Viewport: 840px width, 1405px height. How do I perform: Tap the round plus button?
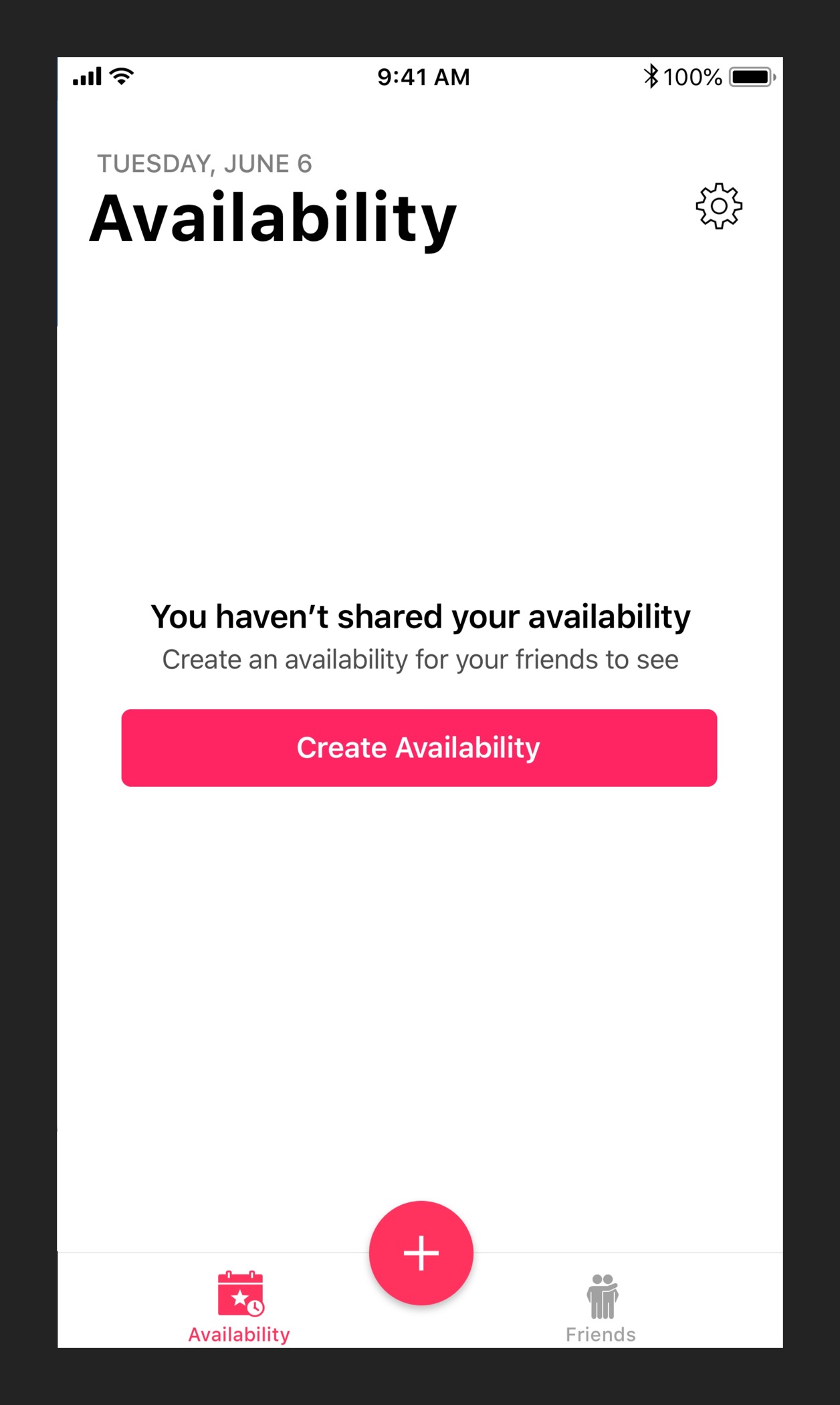point(421,1252)
